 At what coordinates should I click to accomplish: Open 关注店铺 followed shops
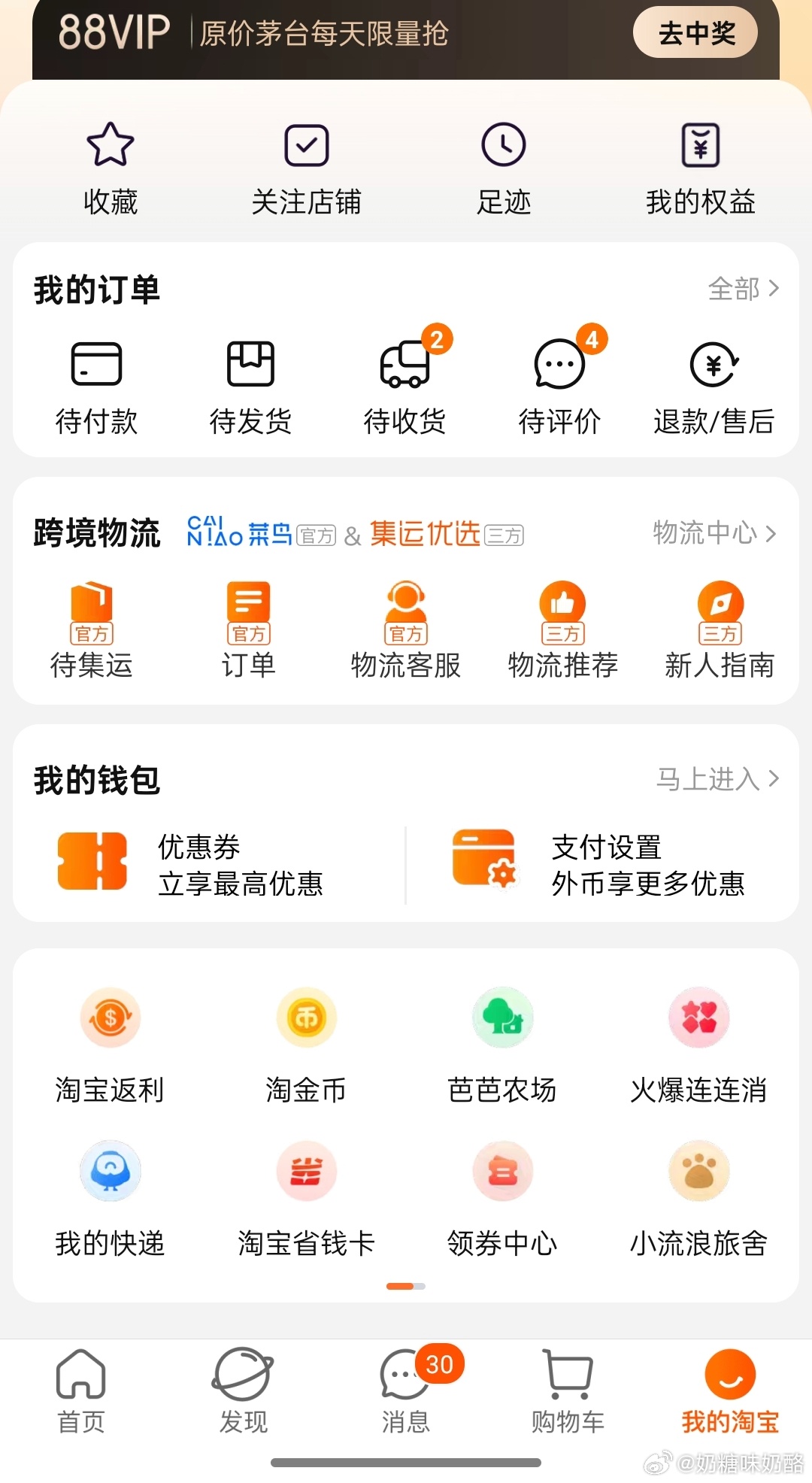306,167
